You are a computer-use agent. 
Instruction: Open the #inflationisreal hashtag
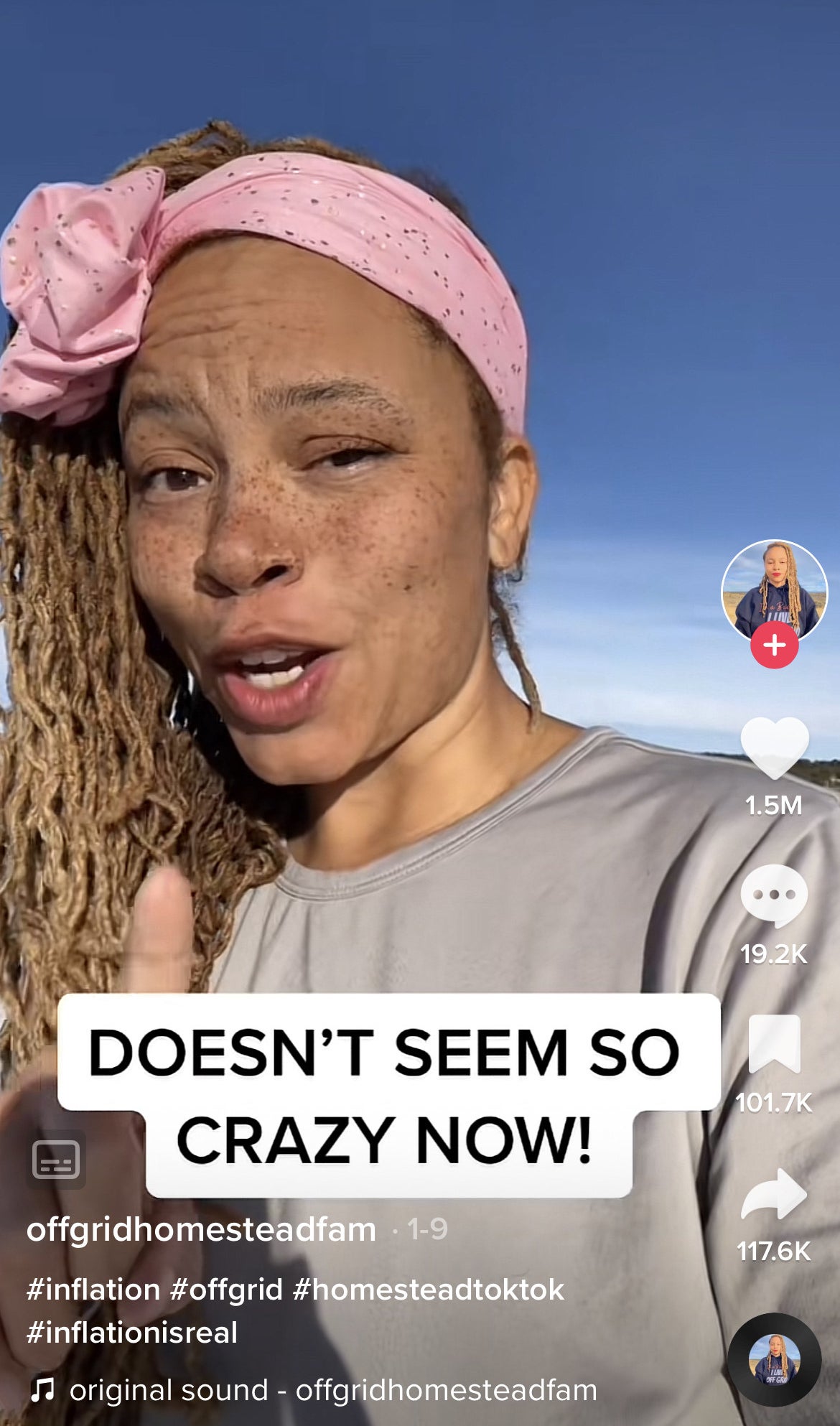click(x=132, y=1333)
